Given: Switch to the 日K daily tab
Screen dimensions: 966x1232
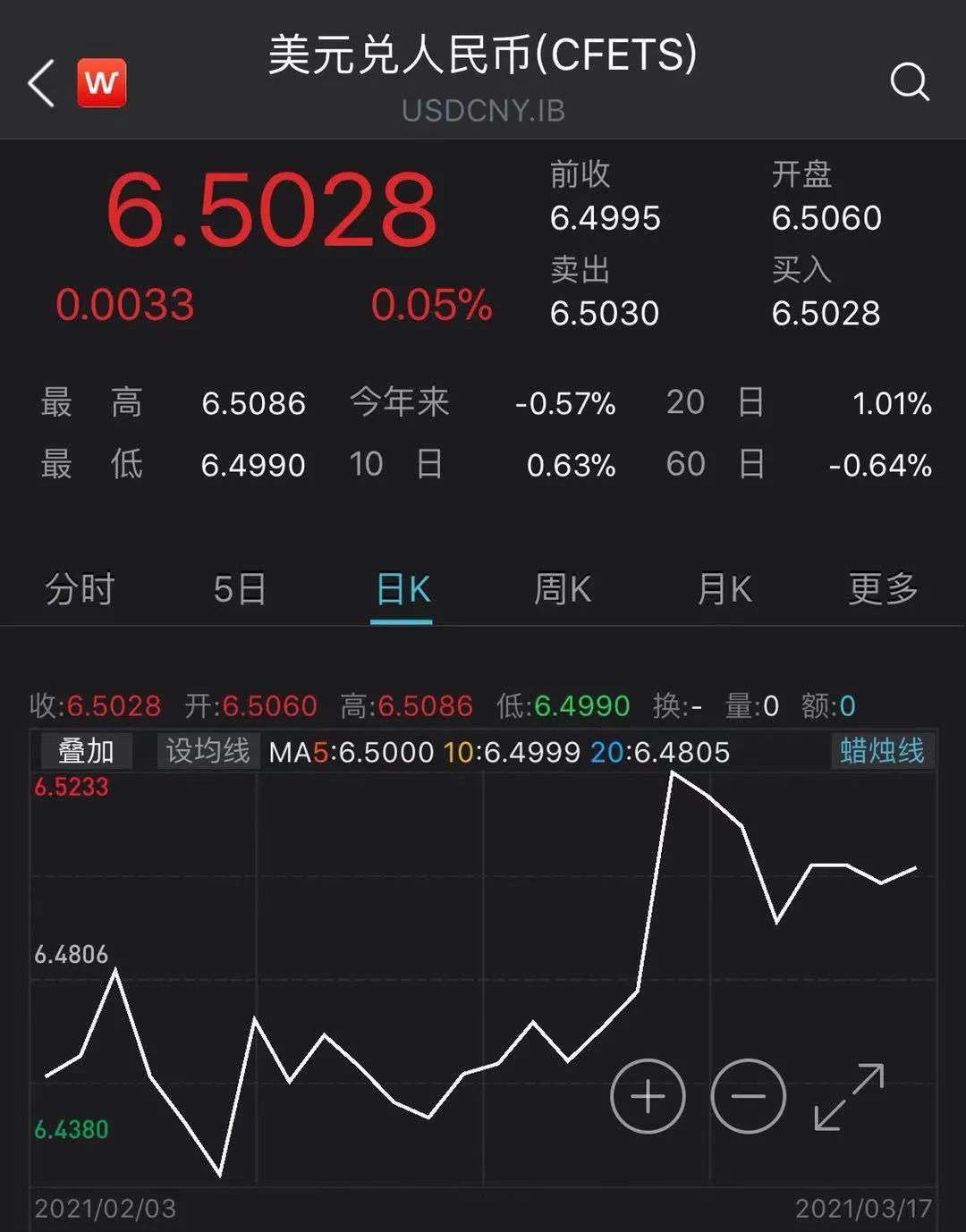Looking at the screenshot, I should tap(401, 590).
